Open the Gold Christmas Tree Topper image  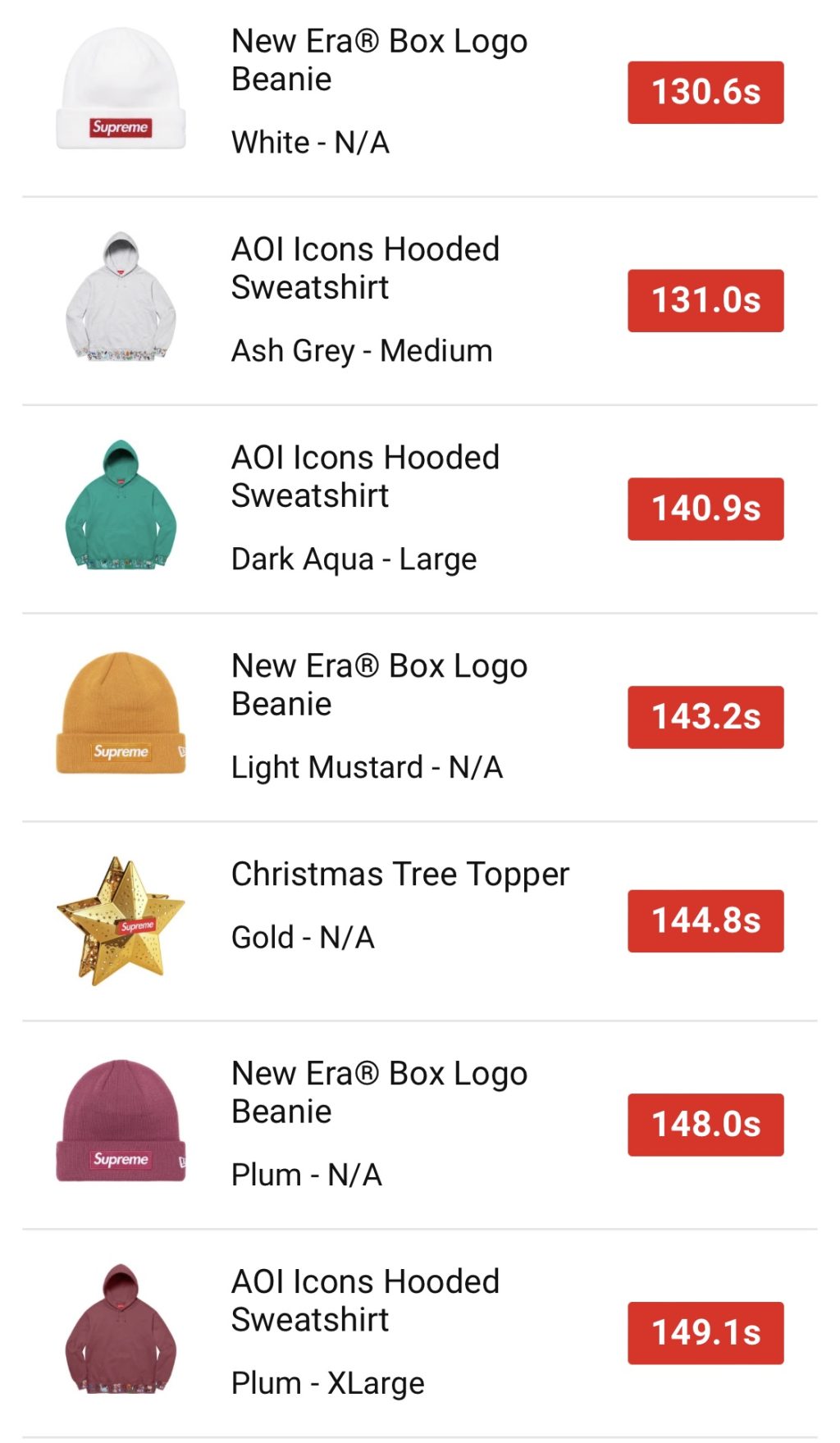(x=121, y=920)
